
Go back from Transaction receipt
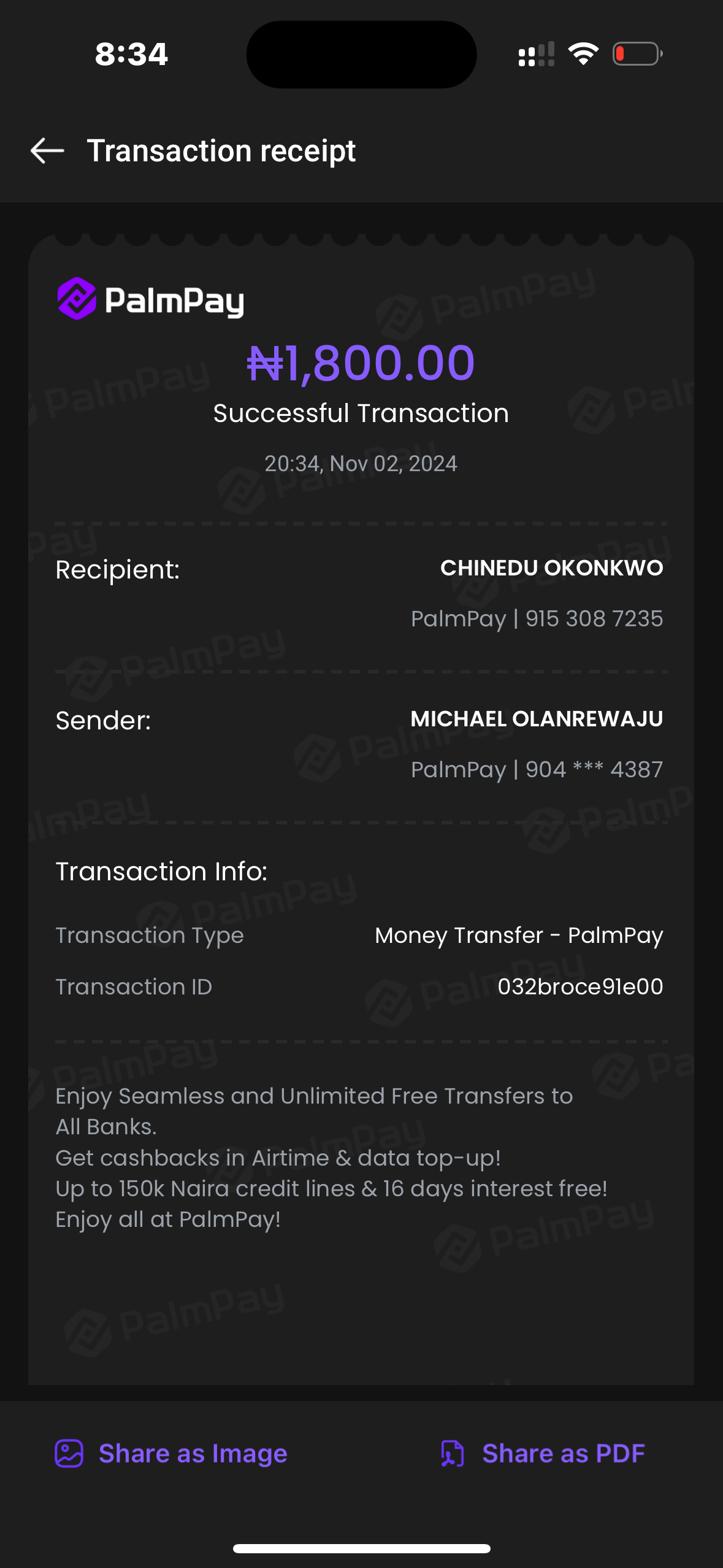[47, 151]
